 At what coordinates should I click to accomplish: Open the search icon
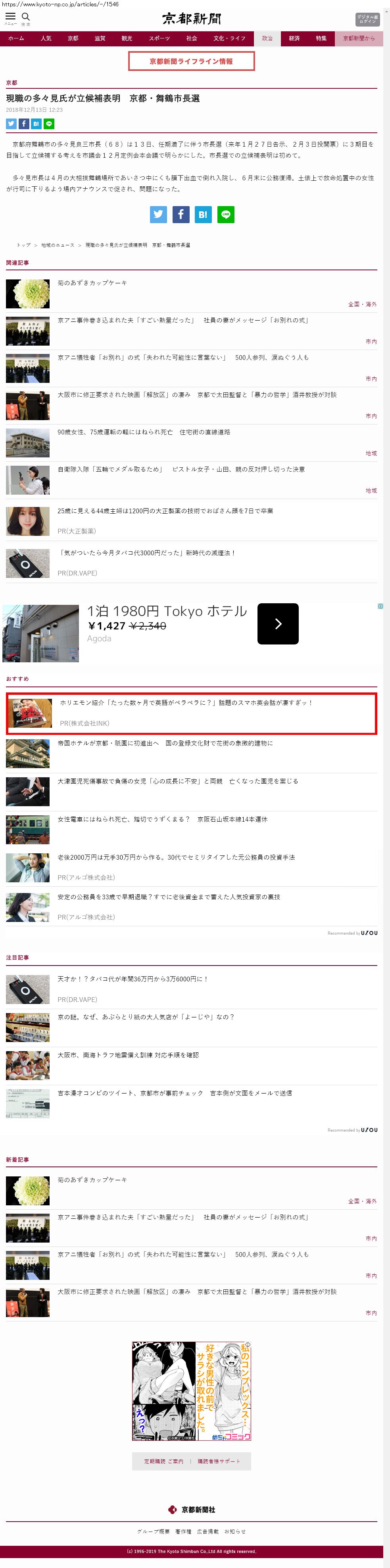26,17
